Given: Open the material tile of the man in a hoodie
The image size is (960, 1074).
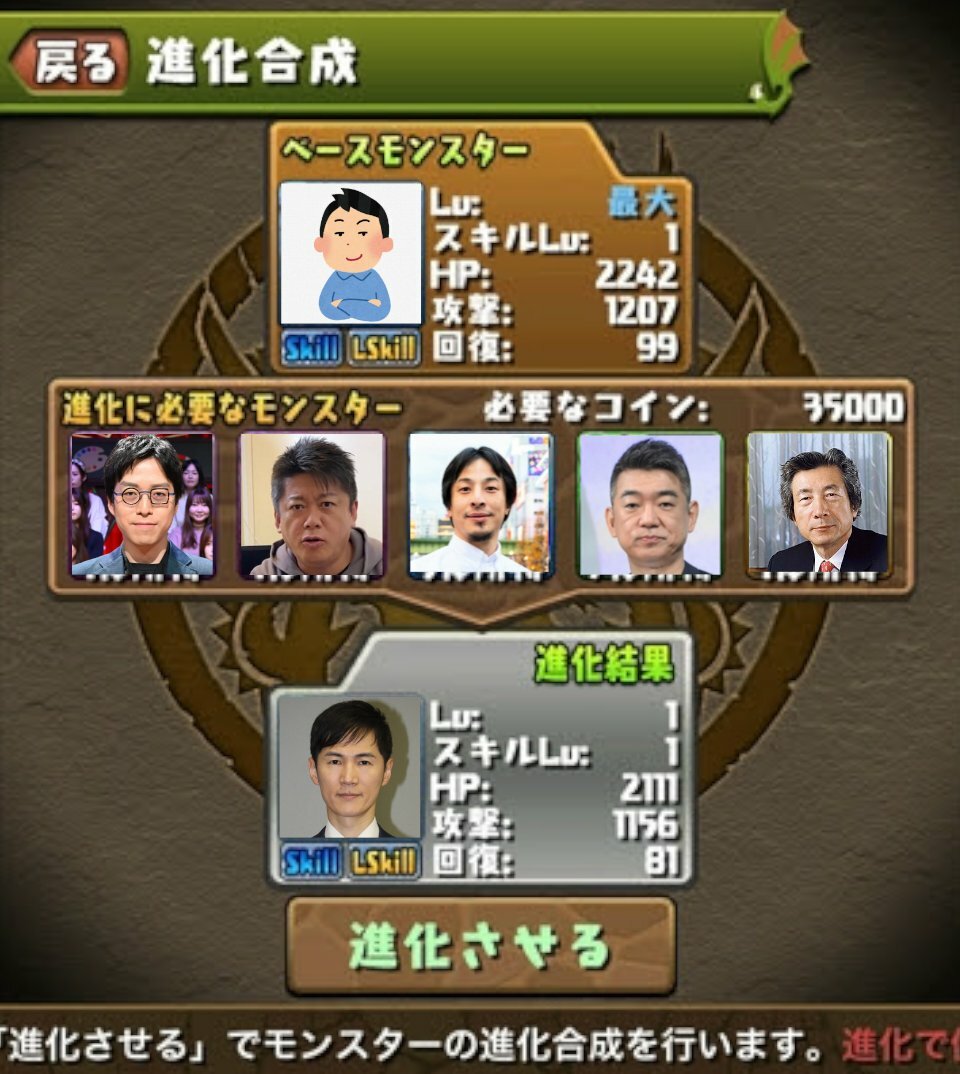Looking at the screenshot, I should click(x=312, y=505).
